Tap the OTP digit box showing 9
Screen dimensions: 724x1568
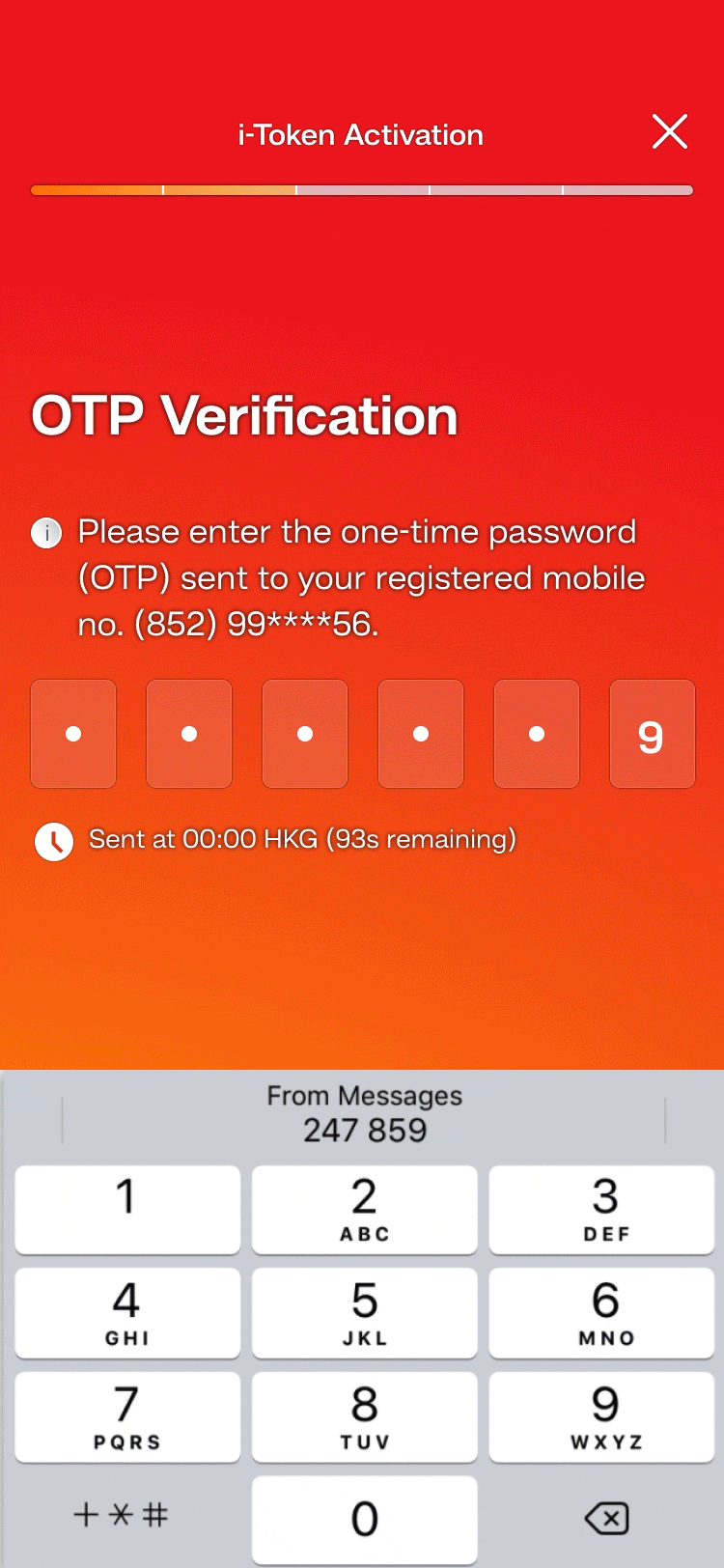pos(652,734)
